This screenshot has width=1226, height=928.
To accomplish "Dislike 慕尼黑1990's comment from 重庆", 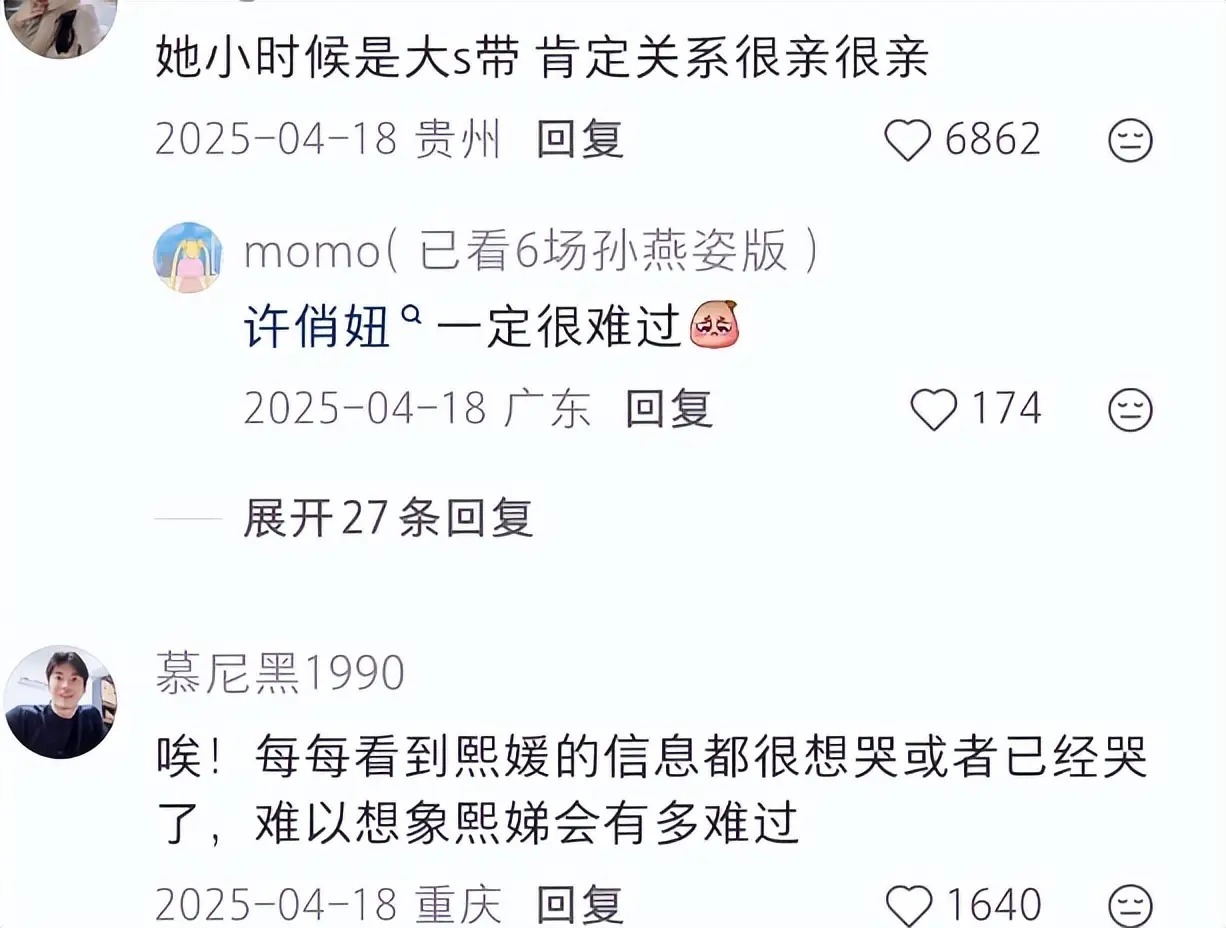I will (1131, 906).
